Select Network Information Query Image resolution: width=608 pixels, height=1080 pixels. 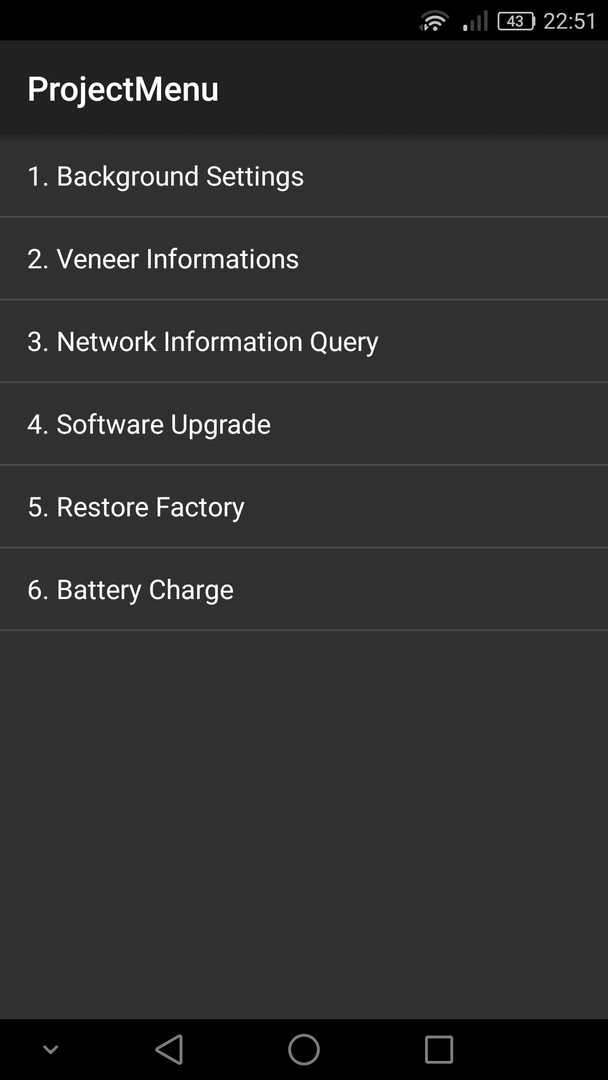pyautogui.click(x=304, y=342)
